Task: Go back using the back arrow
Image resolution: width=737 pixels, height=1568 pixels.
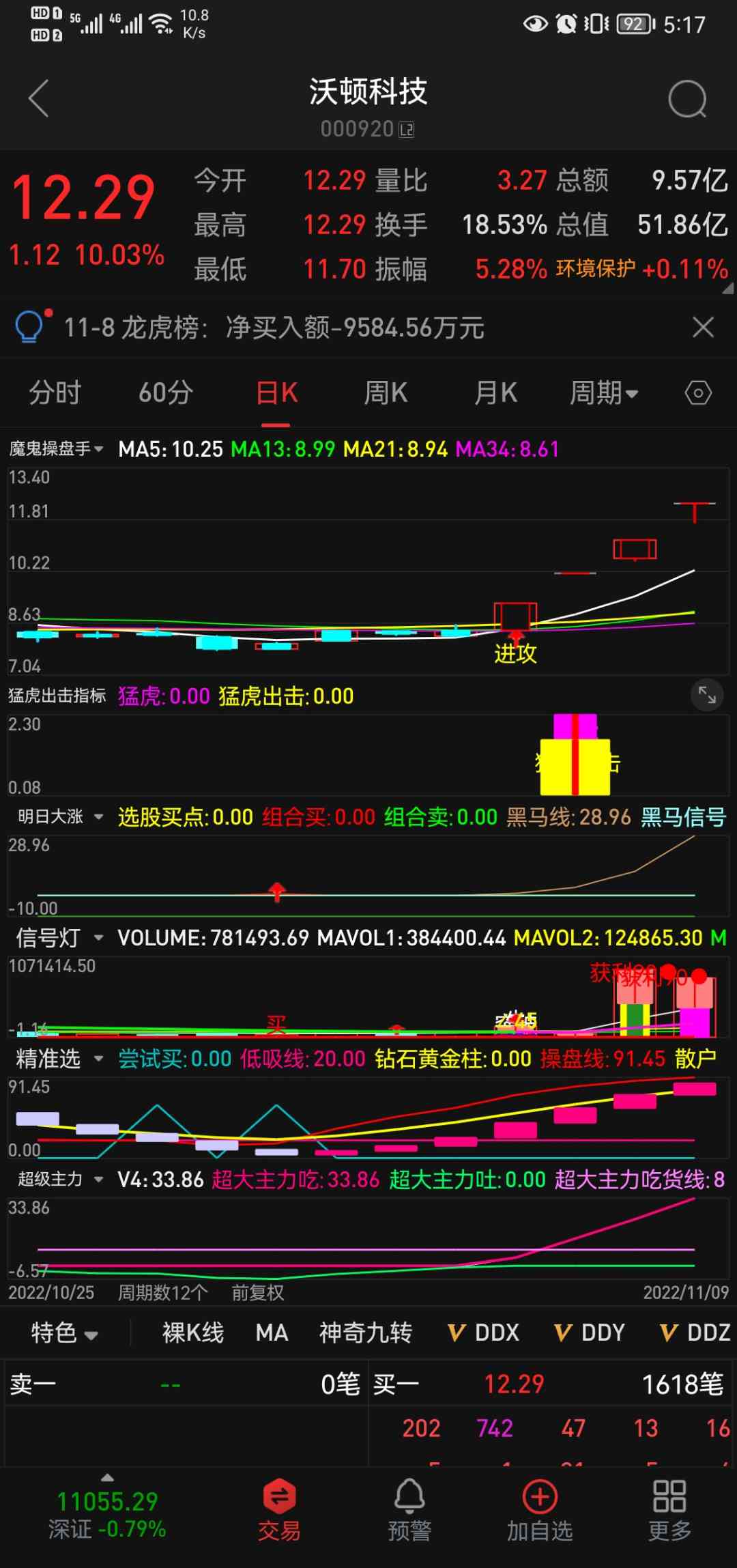Action: click(39, 99)
